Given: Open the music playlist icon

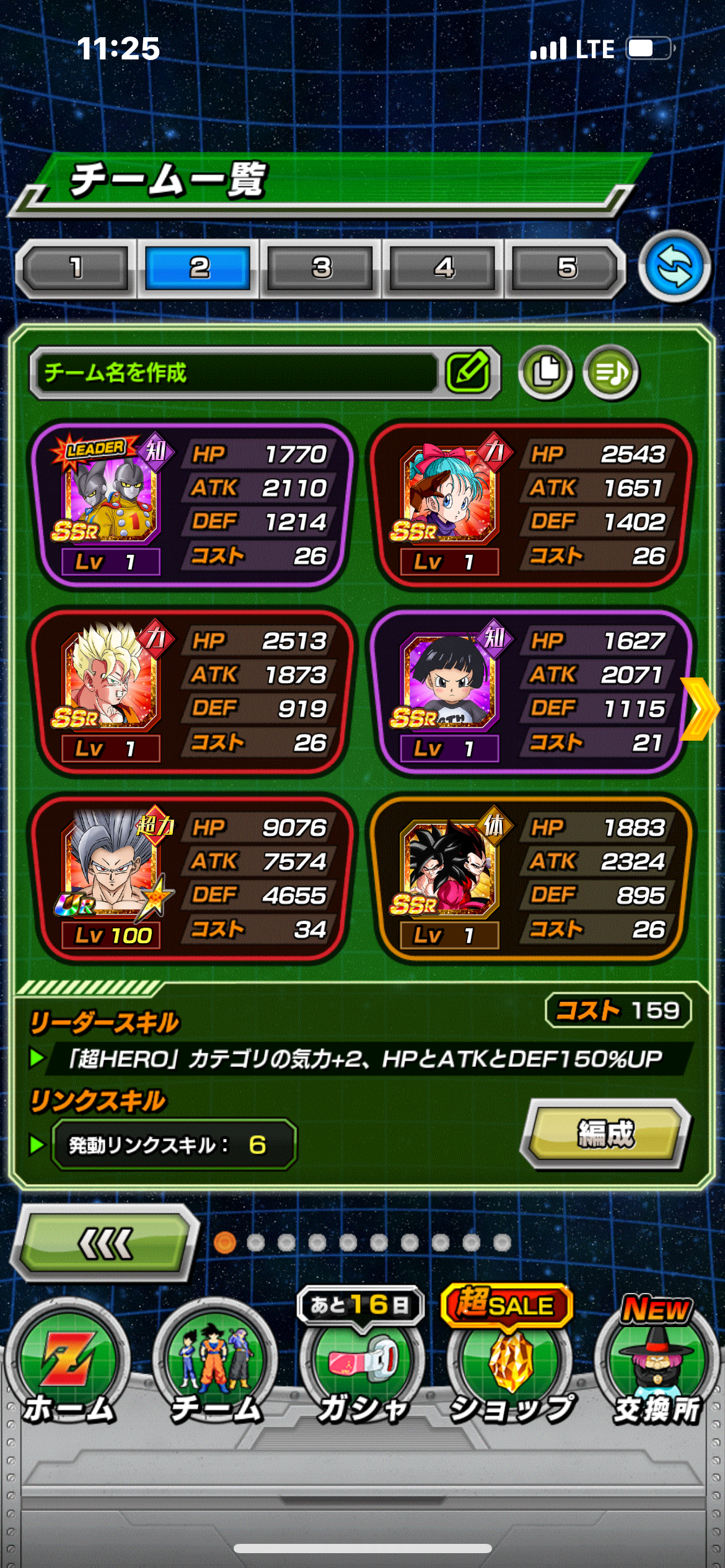Looking at the screenshot, I should click(611, 372).
